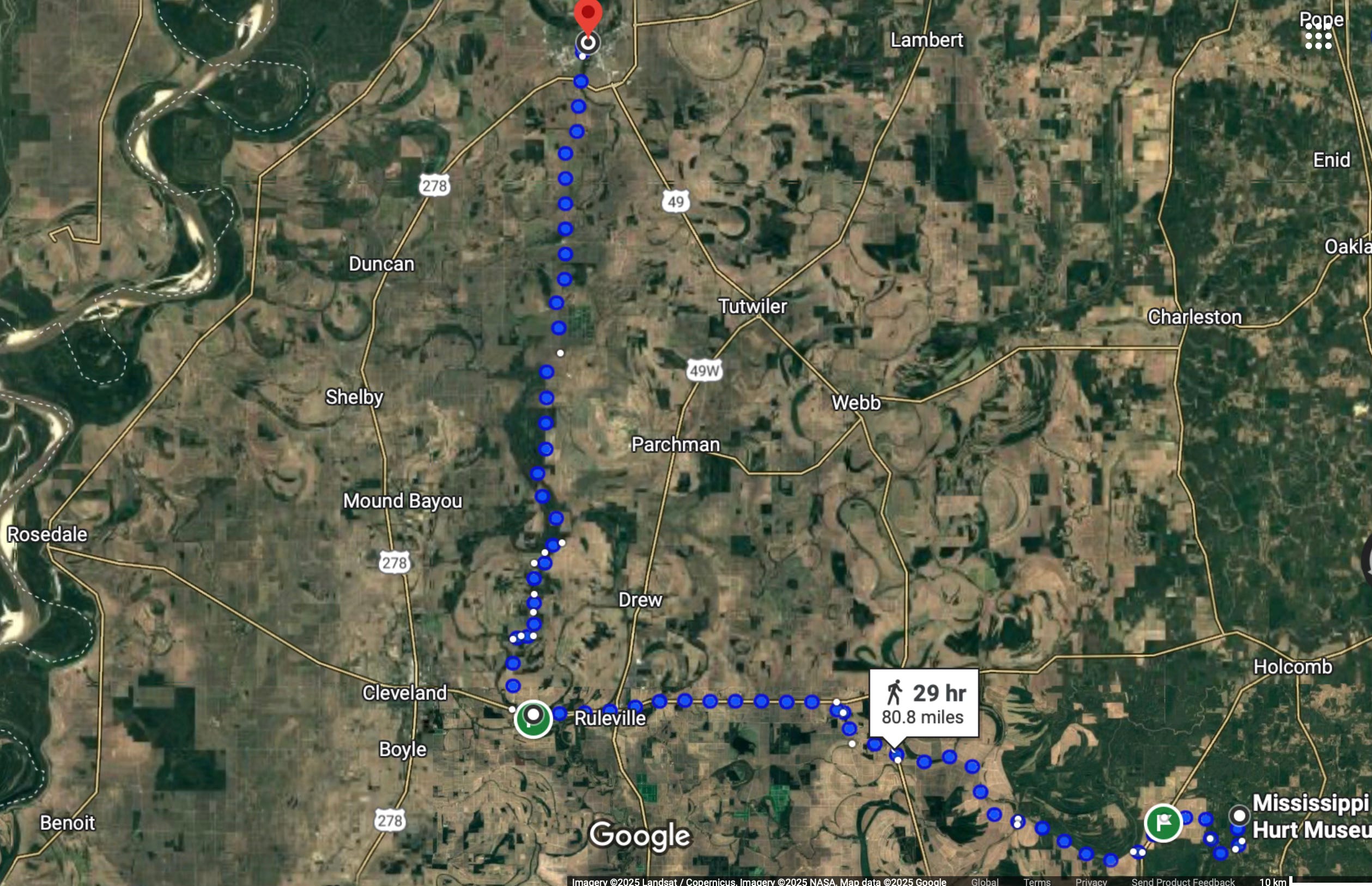Screen dimensions: 1372x886
Task: Open the Global region link
Action: 984,882
